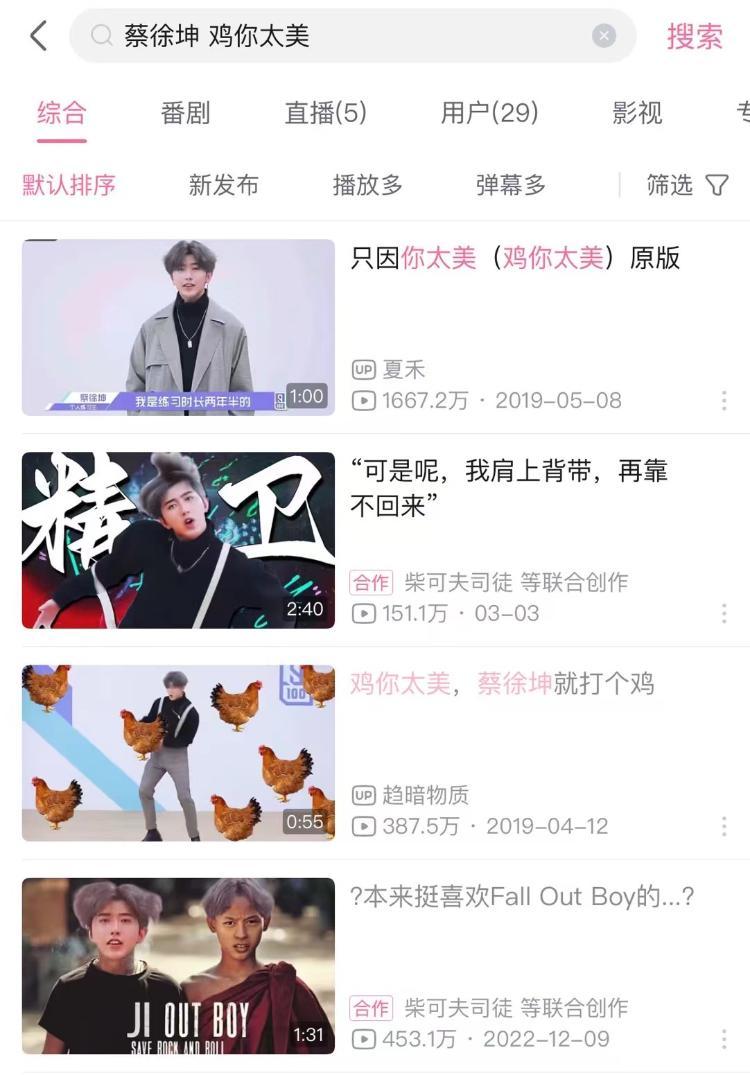Open the three-dot menu of 趋暗物质's video
750x1075 pixels.
(722, 827)
